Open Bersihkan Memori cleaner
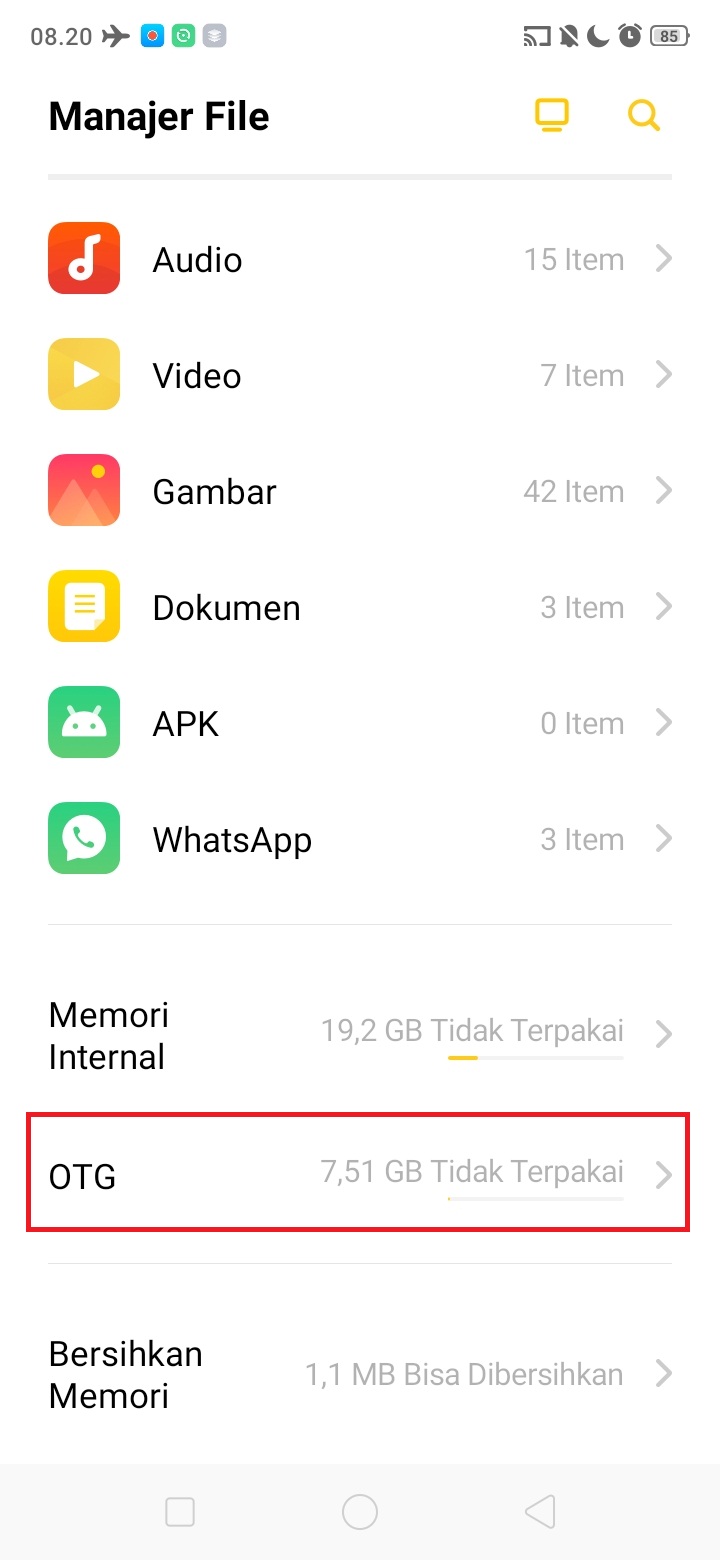 pos(360,1375)
